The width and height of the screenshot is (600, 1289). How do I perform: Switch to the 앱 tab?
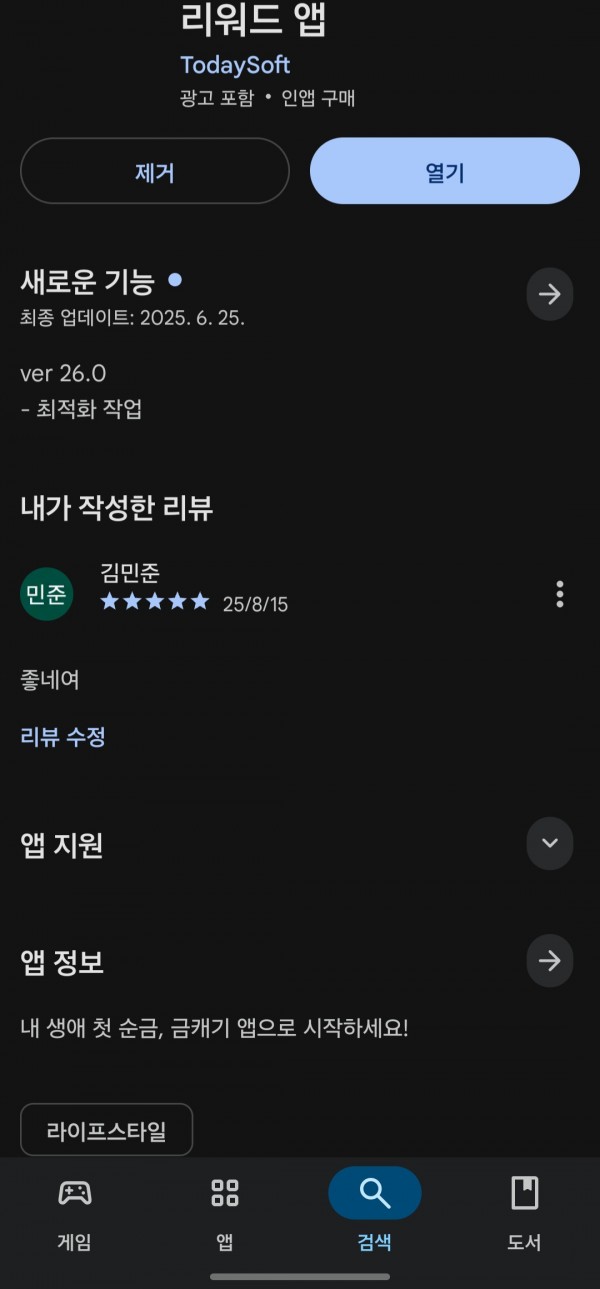(x=225, y=1214)
